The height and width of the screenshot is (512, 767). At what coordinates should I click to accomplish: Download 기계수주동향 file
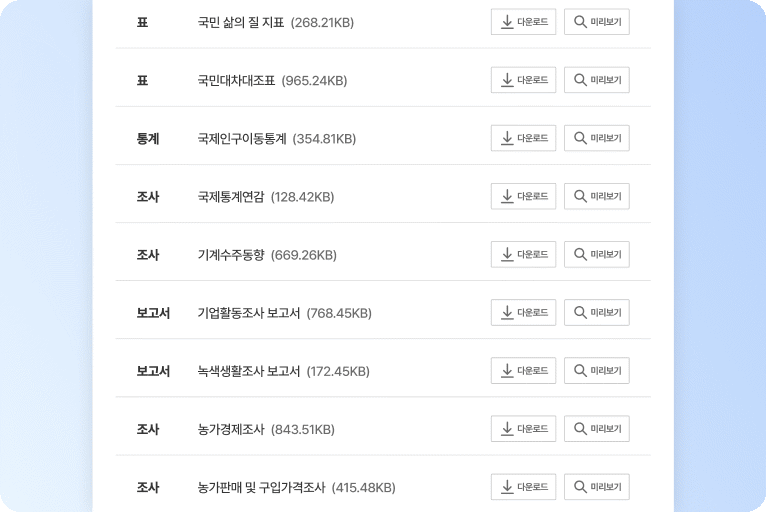tap(523, 254)
